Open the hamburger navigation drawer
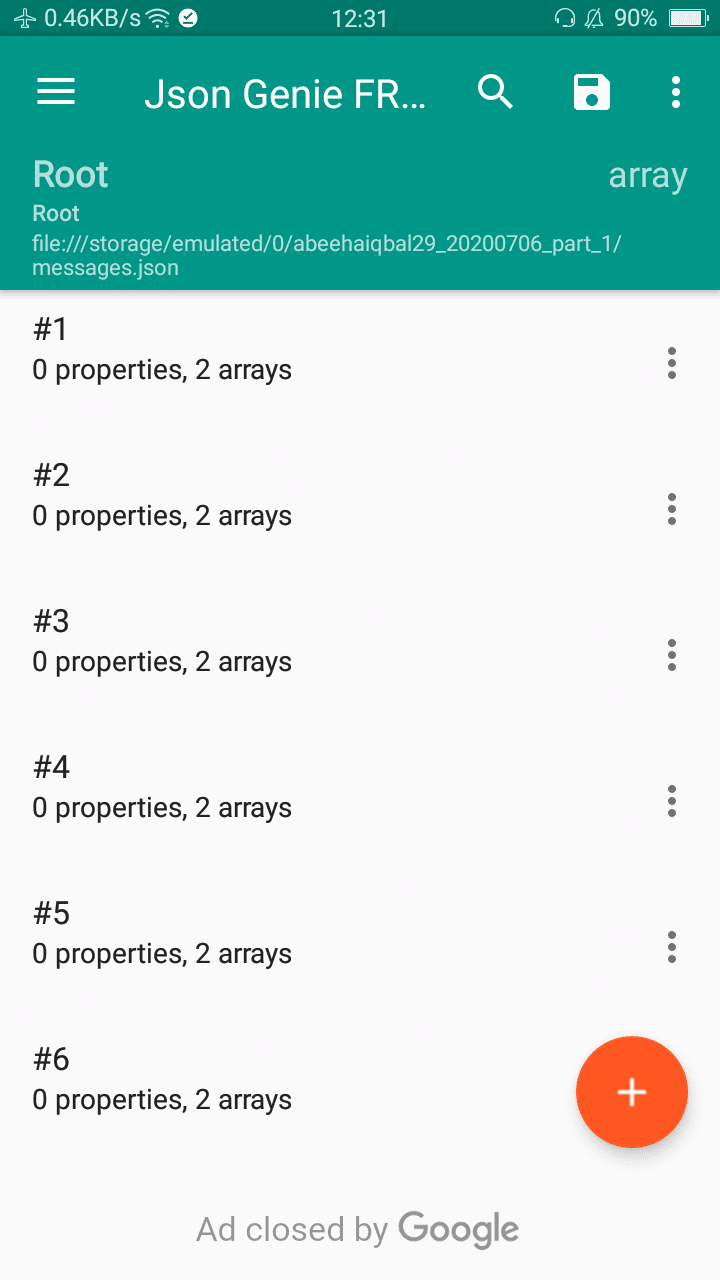The width and height of the screenshot is (720, 1280). pyautogui.click(x=56, y=92)
